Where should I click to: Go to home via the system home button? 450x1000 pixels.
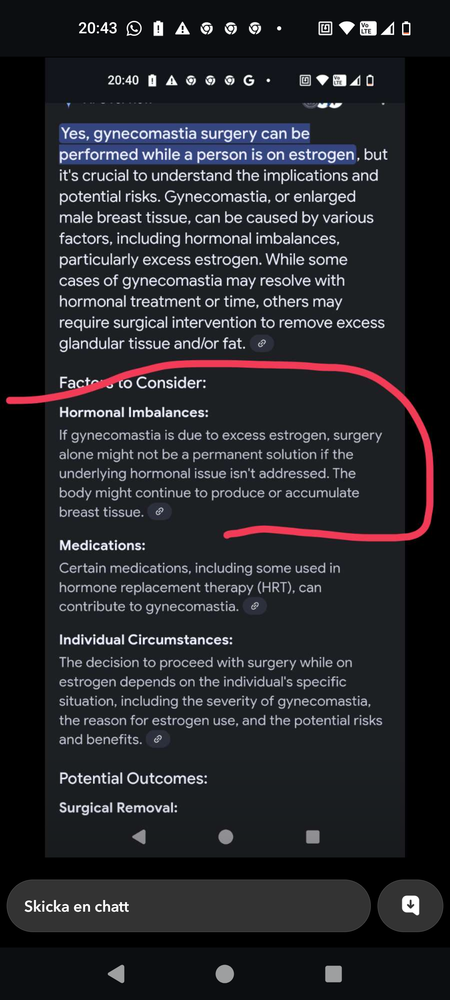225,974
